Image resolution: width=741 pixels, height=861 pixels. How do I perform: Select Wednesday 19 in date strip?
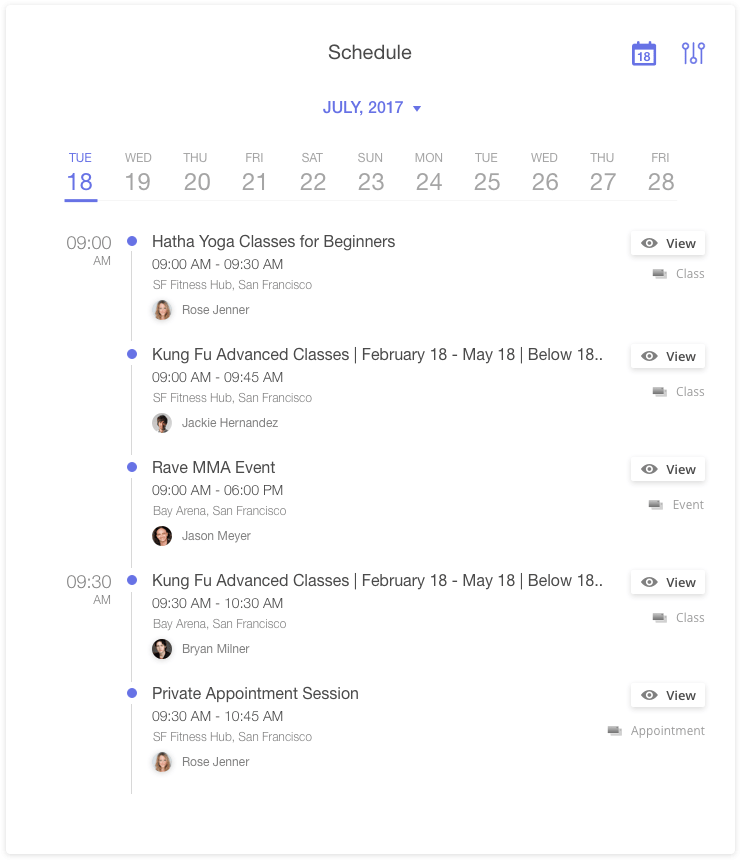[138, 173]
